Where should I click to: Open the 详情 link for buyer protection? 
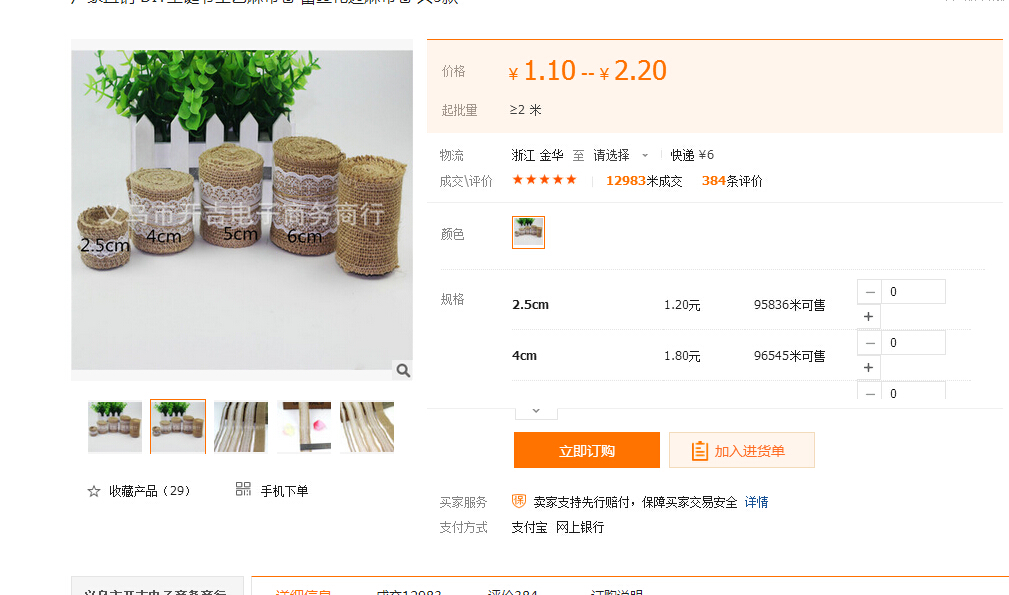(x=756, y=502)
